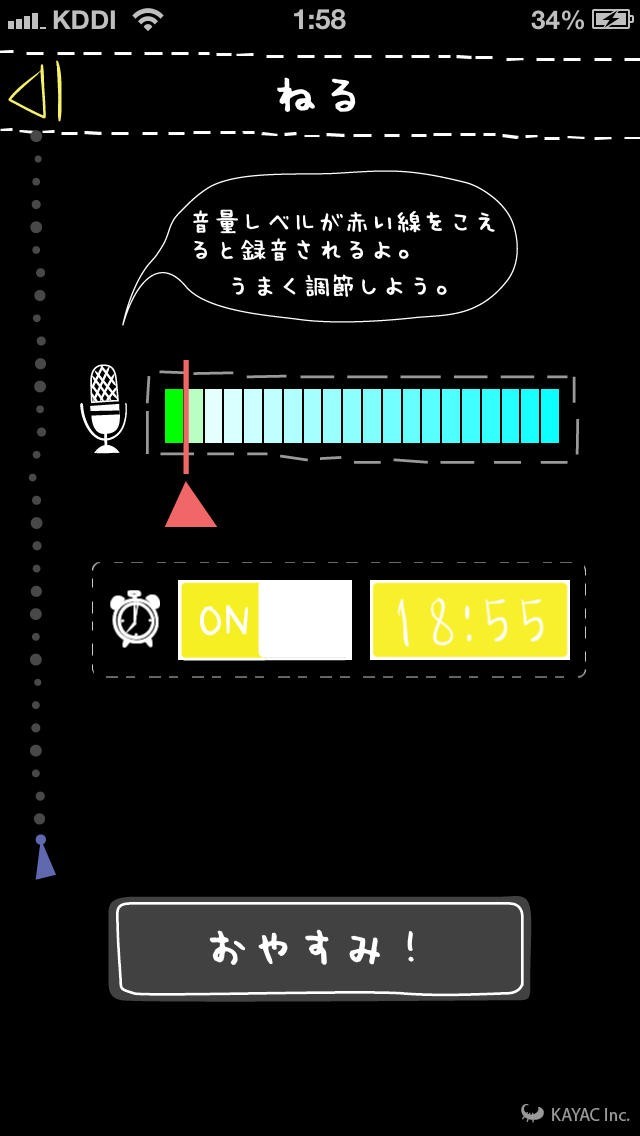640x1136 pixels.
Task: Tap the おやすみ! button
Action: (x=320, y=948)
